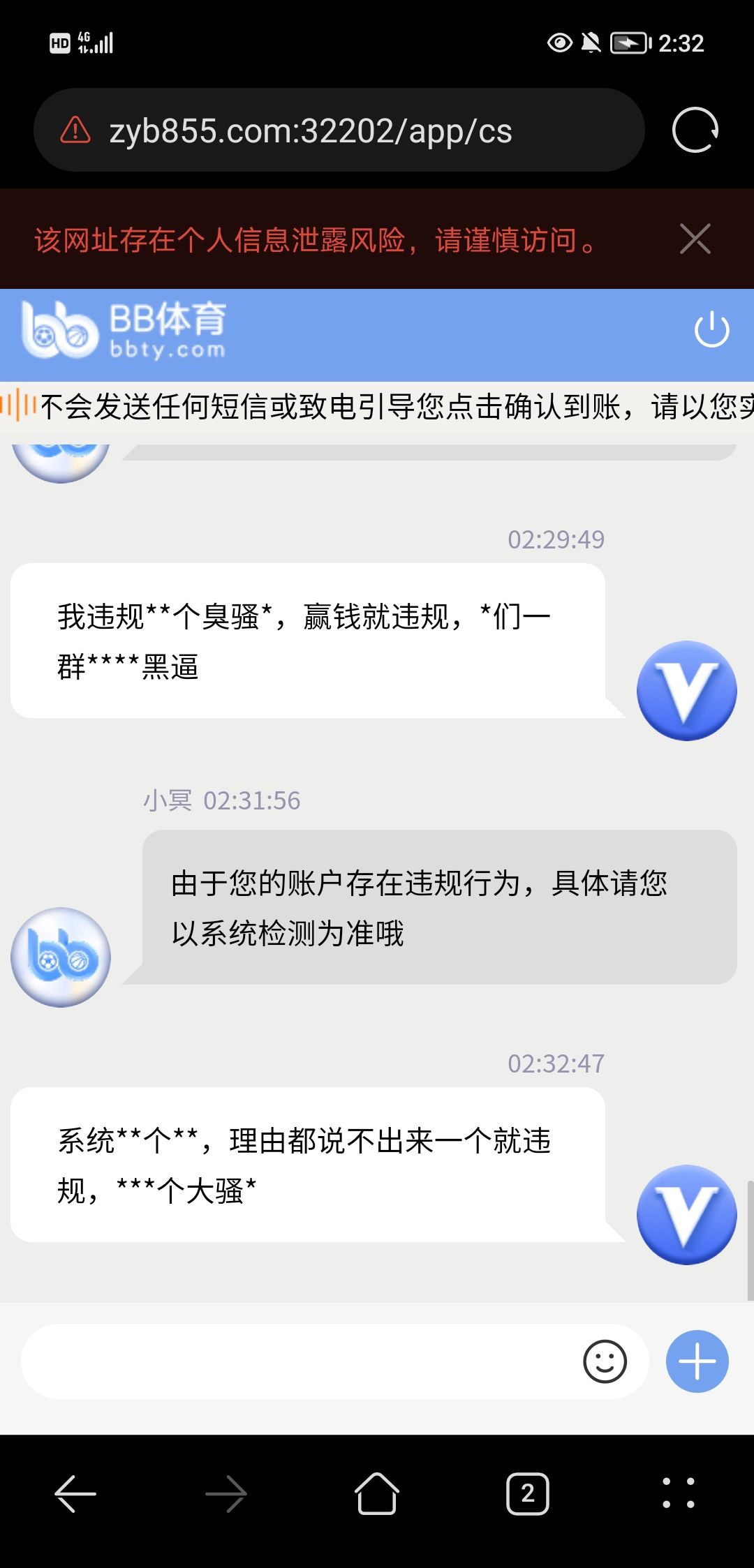This screenshot has height=1568, width=754.
Task: Open the browser tabs switcher
Action: coord(527,1494)
